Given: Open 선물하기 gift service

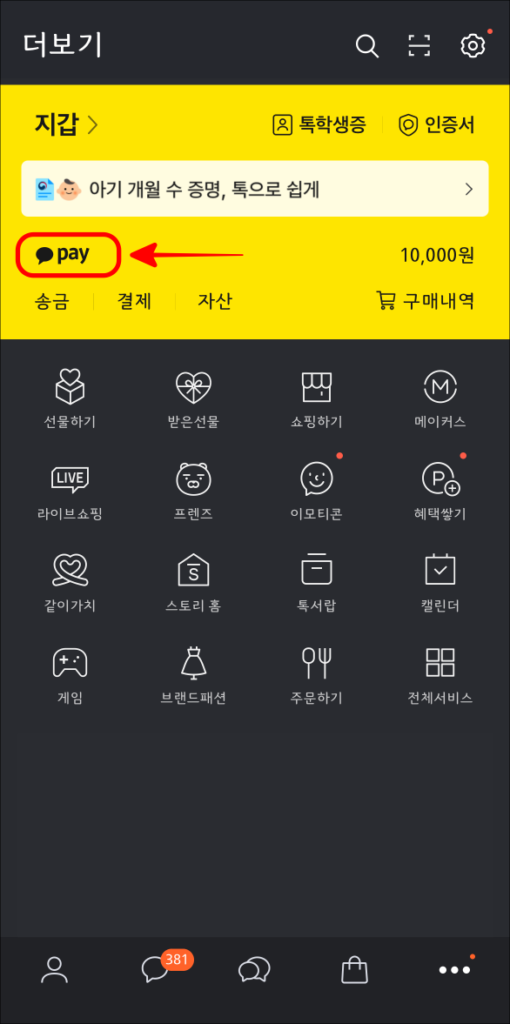Looking at the screenshot, I should [70, 398].
